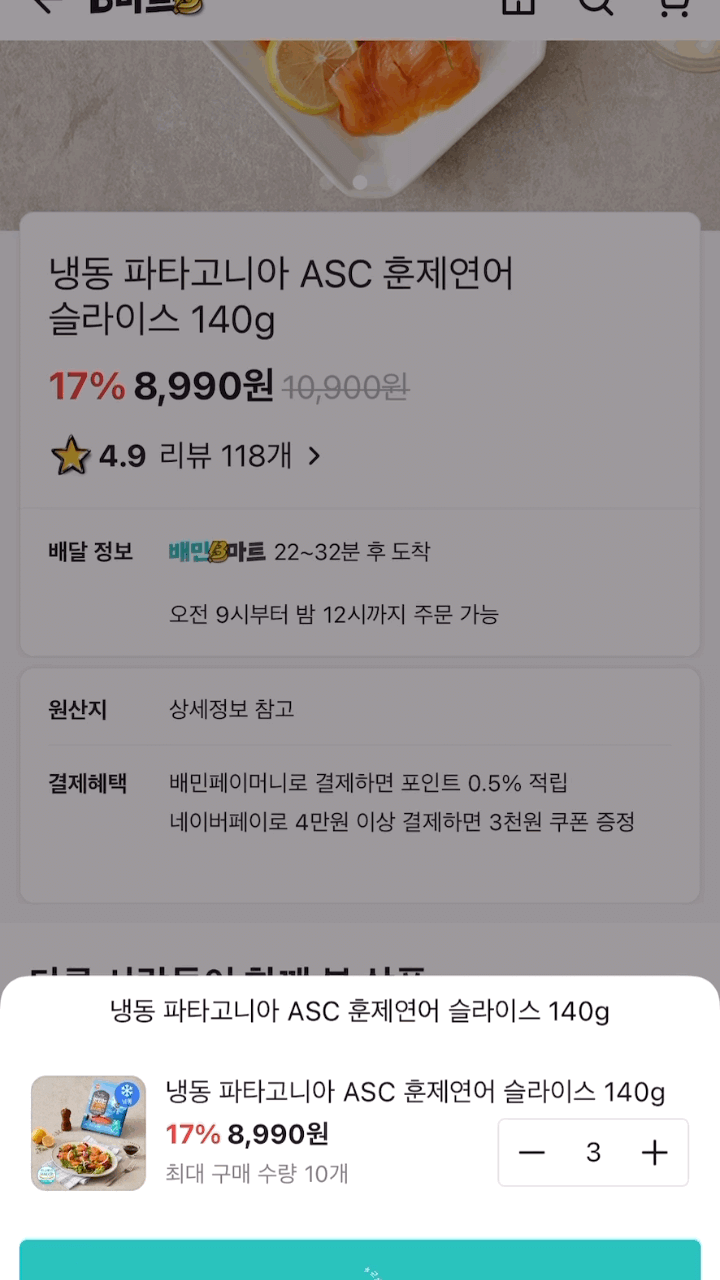Decrease the quantity with the minus button
Screen dimensions: 720x1280
click(532, 1153)
